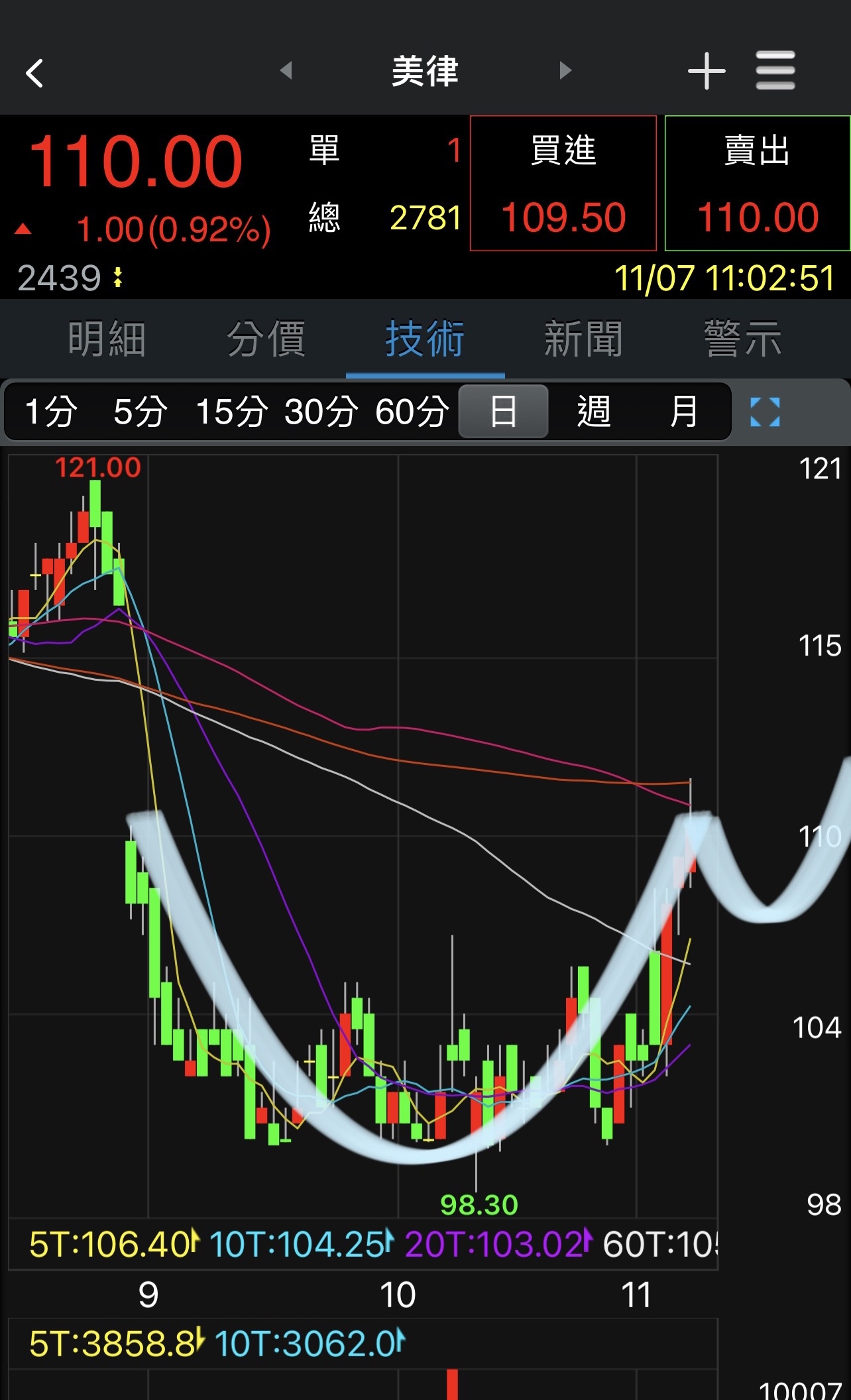851x1400 pixels.
Task: Add 美律 to watchlist with plus icon
Action: [x=707, y=71]
